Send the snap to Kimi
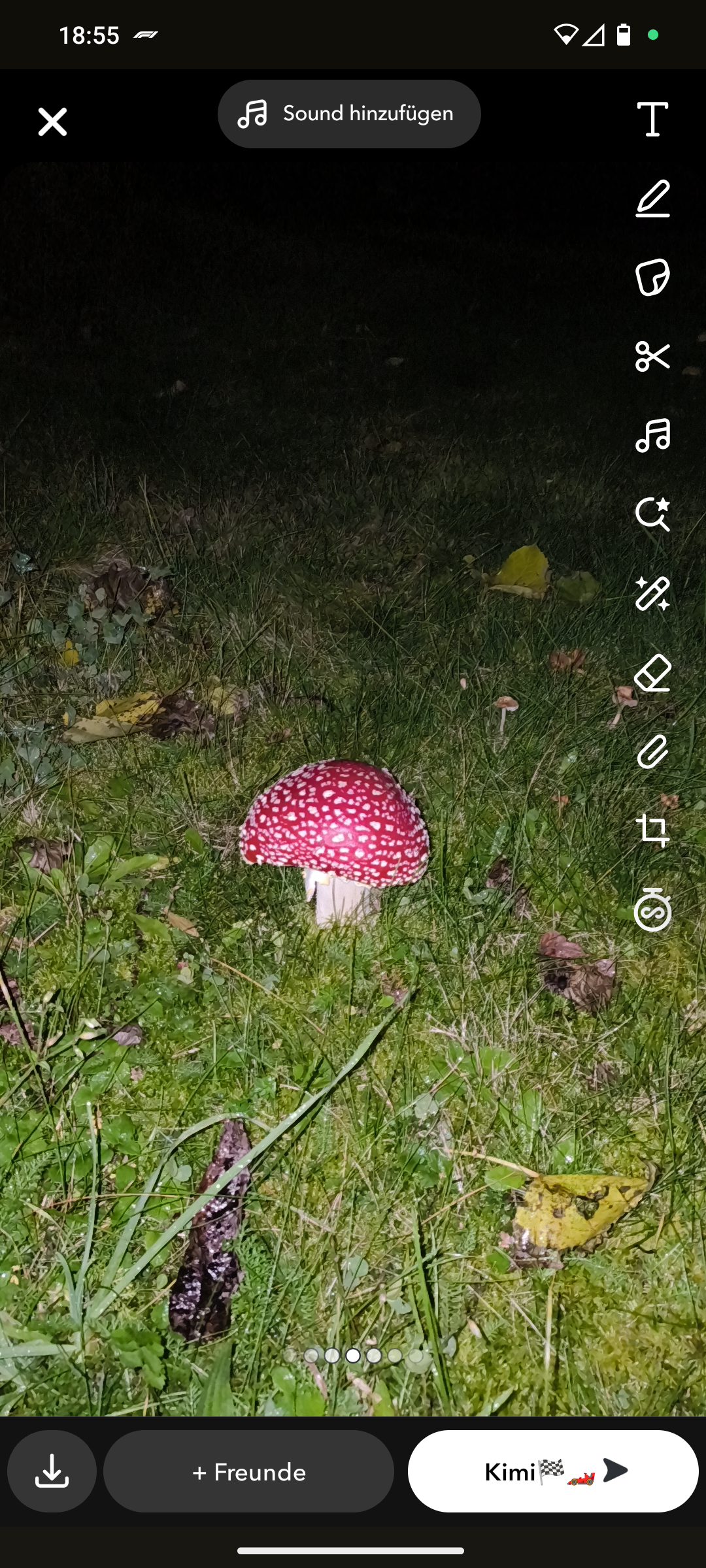Image resolution: width=706 pixels, height=1568 pixels. 553,1471
